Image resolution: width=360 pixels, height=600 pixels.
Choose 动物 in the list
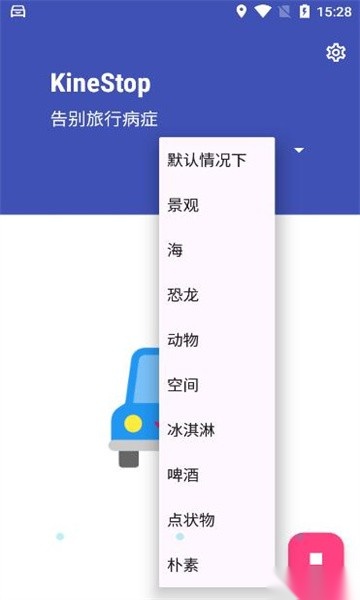(x=217, y=340)
